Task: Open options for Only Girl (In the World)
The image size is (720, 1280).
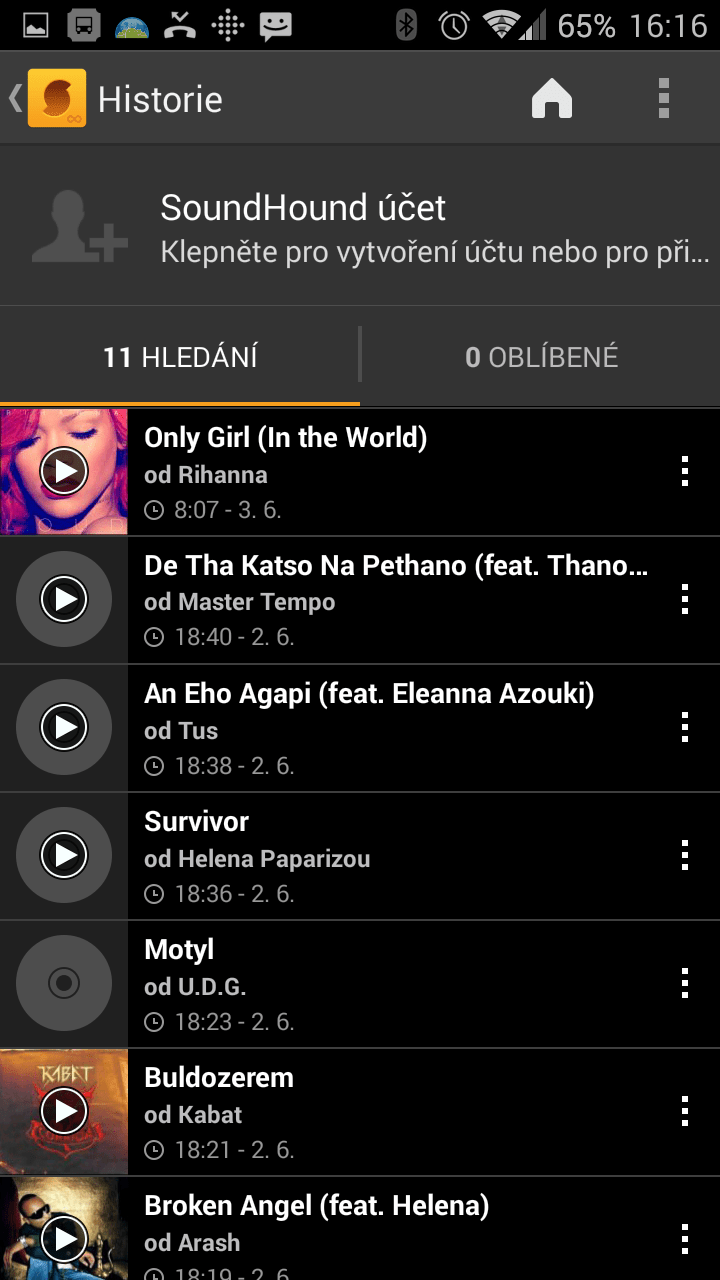Action: click(x=685, y=471)
